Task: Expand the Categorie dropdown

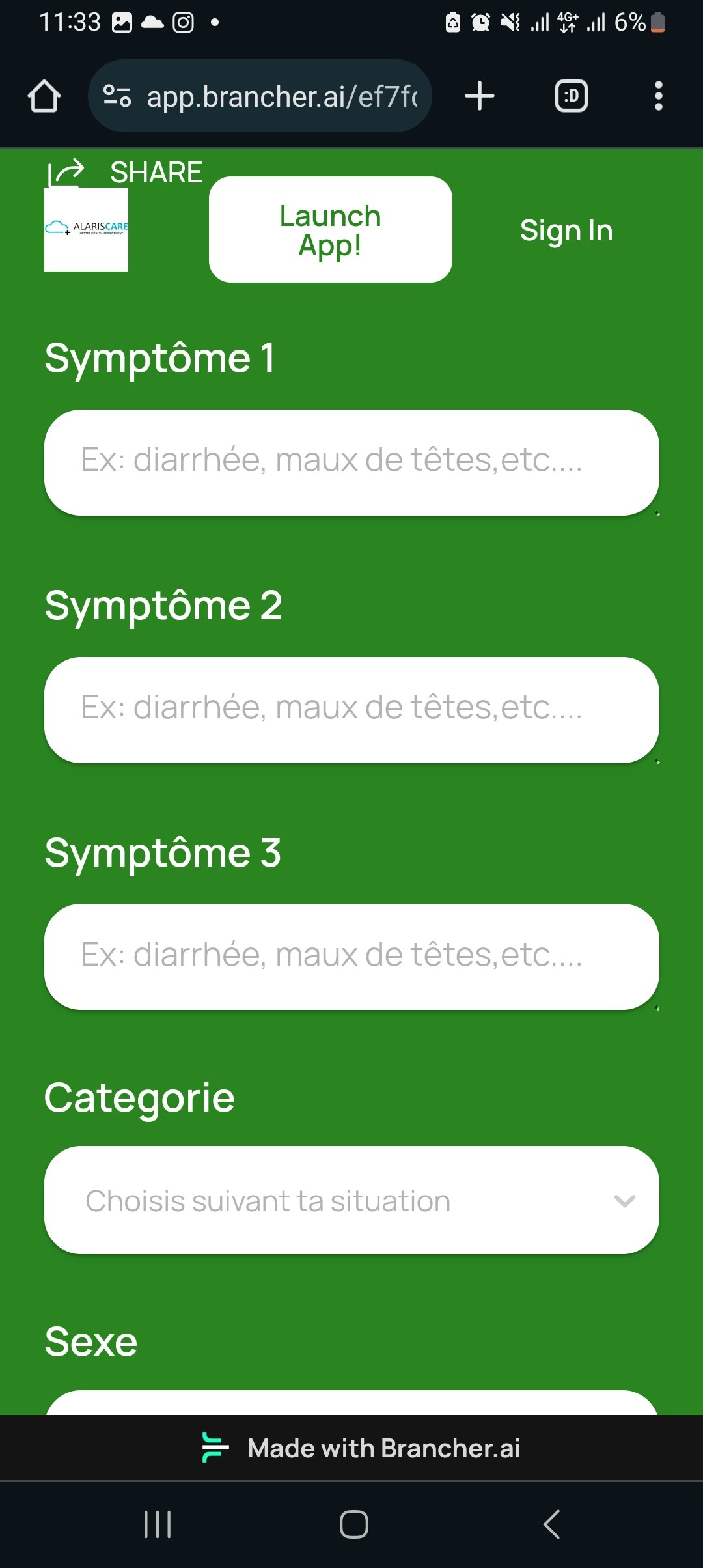Action: tap(351, 1200)
